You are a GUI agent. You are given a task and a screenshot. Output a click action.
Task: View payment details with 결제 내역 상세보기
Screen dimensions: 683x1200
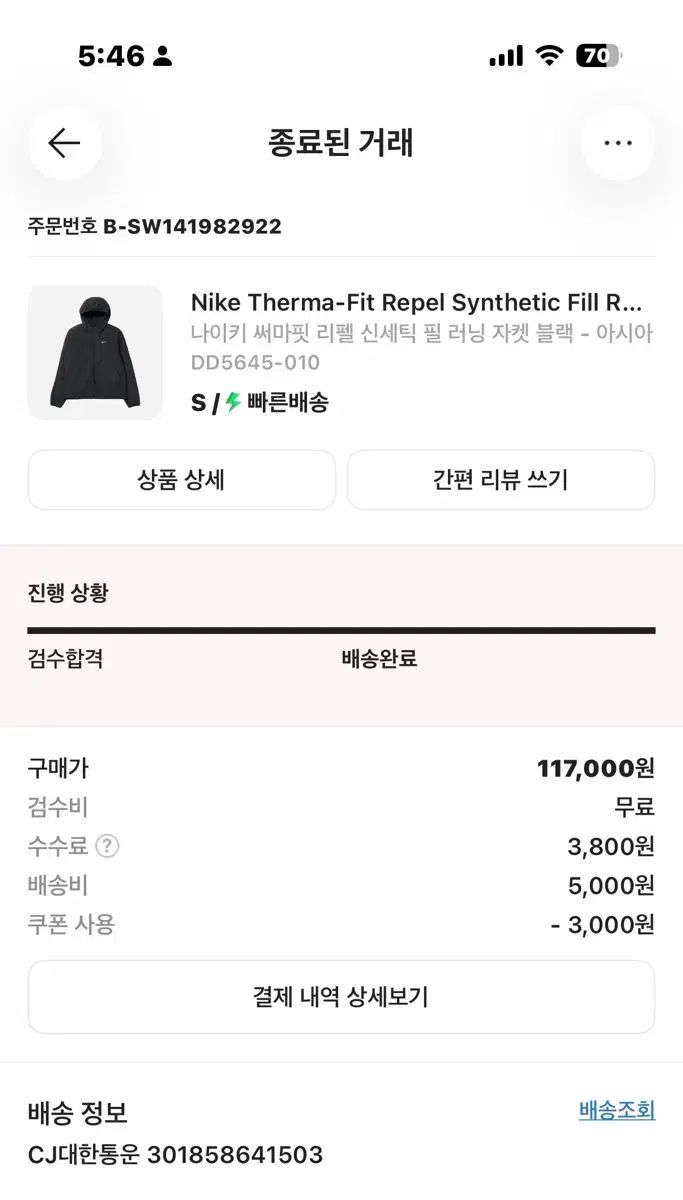pyautogui.click(x=341, y=997)
